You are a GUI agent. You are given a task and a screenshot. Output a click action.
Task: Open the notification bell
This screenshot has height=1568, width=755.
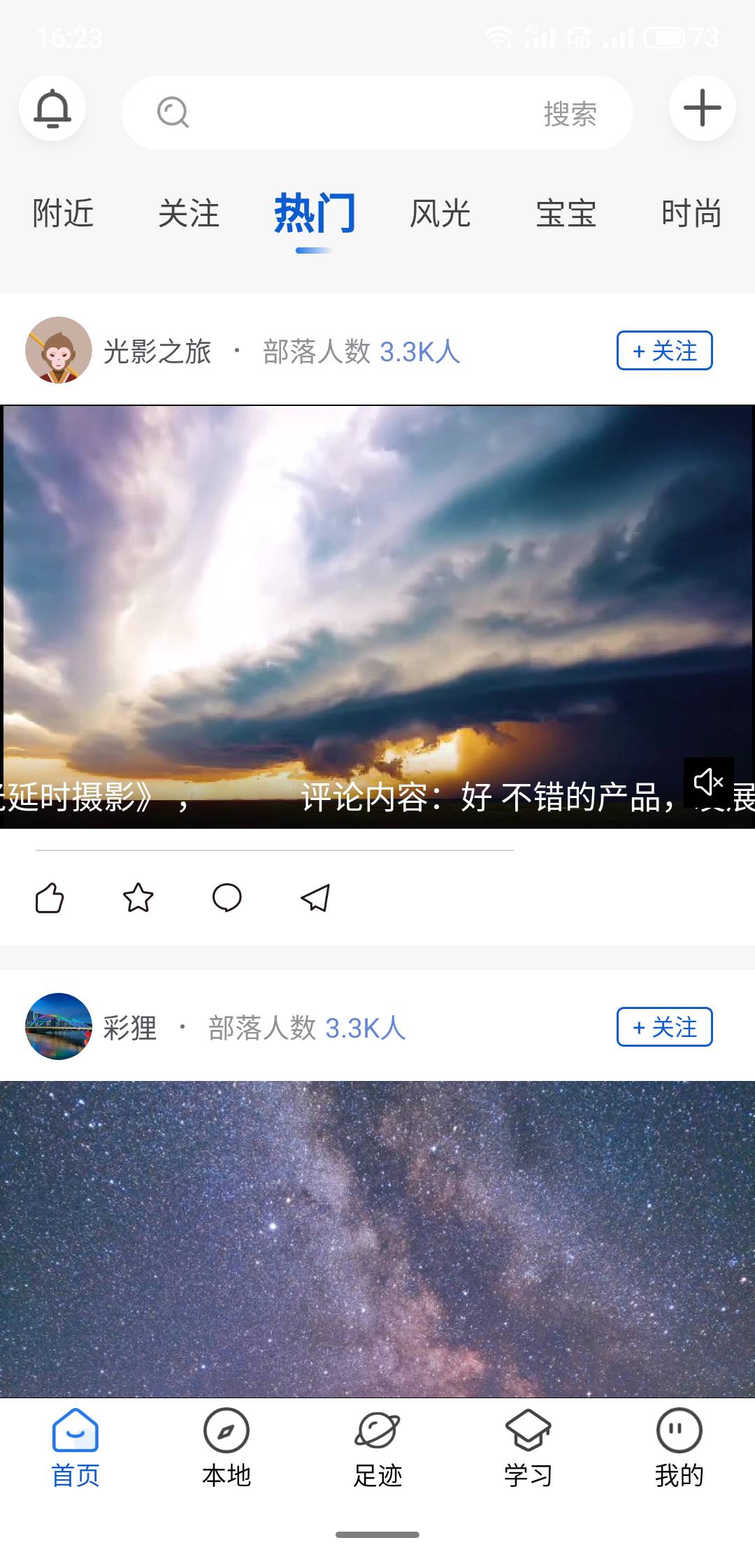pyautogui.click(x=52, y=108)
